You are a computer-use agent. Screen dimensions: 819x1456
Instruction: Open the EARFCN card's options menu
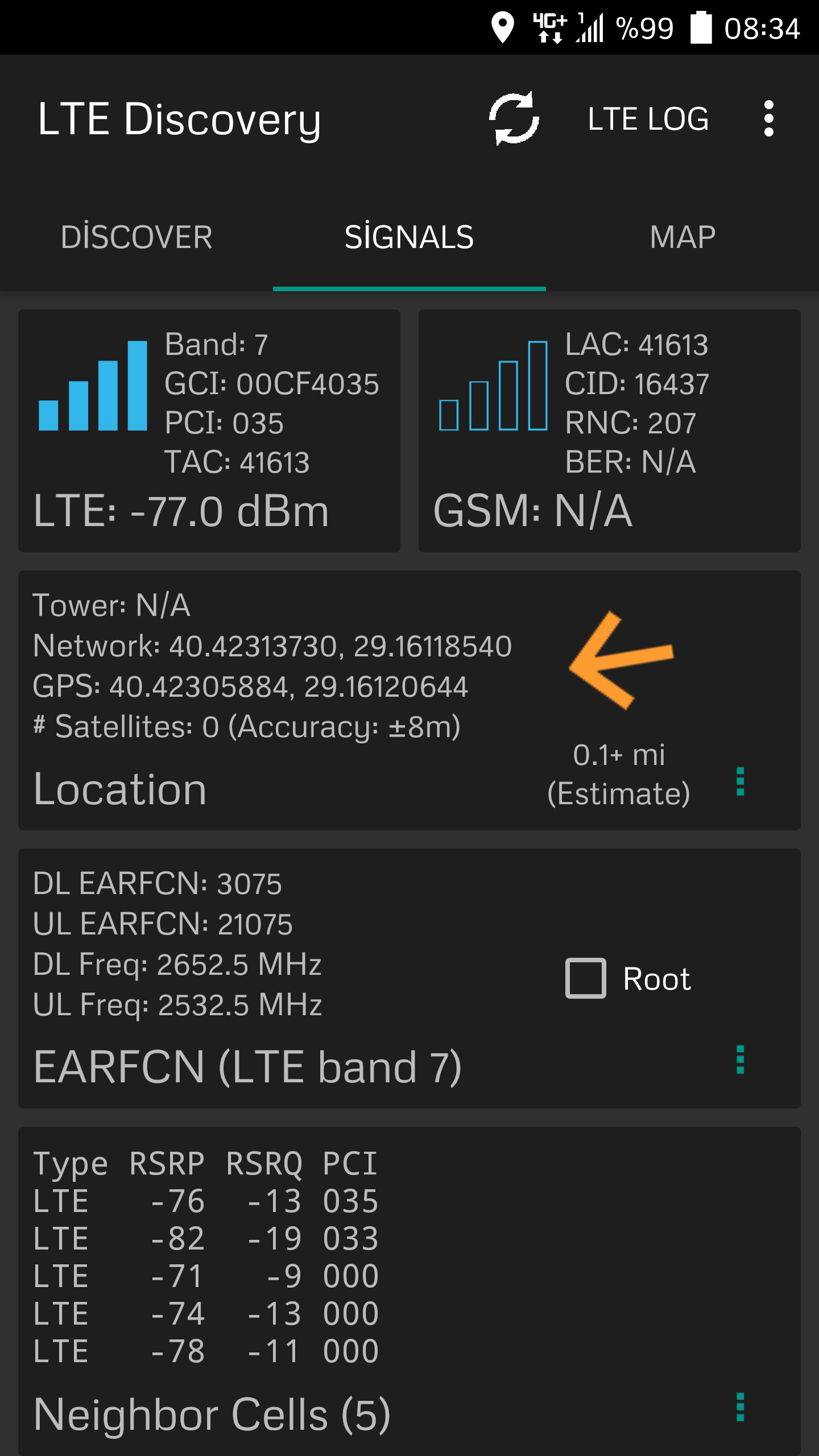tap(741, 1060)
